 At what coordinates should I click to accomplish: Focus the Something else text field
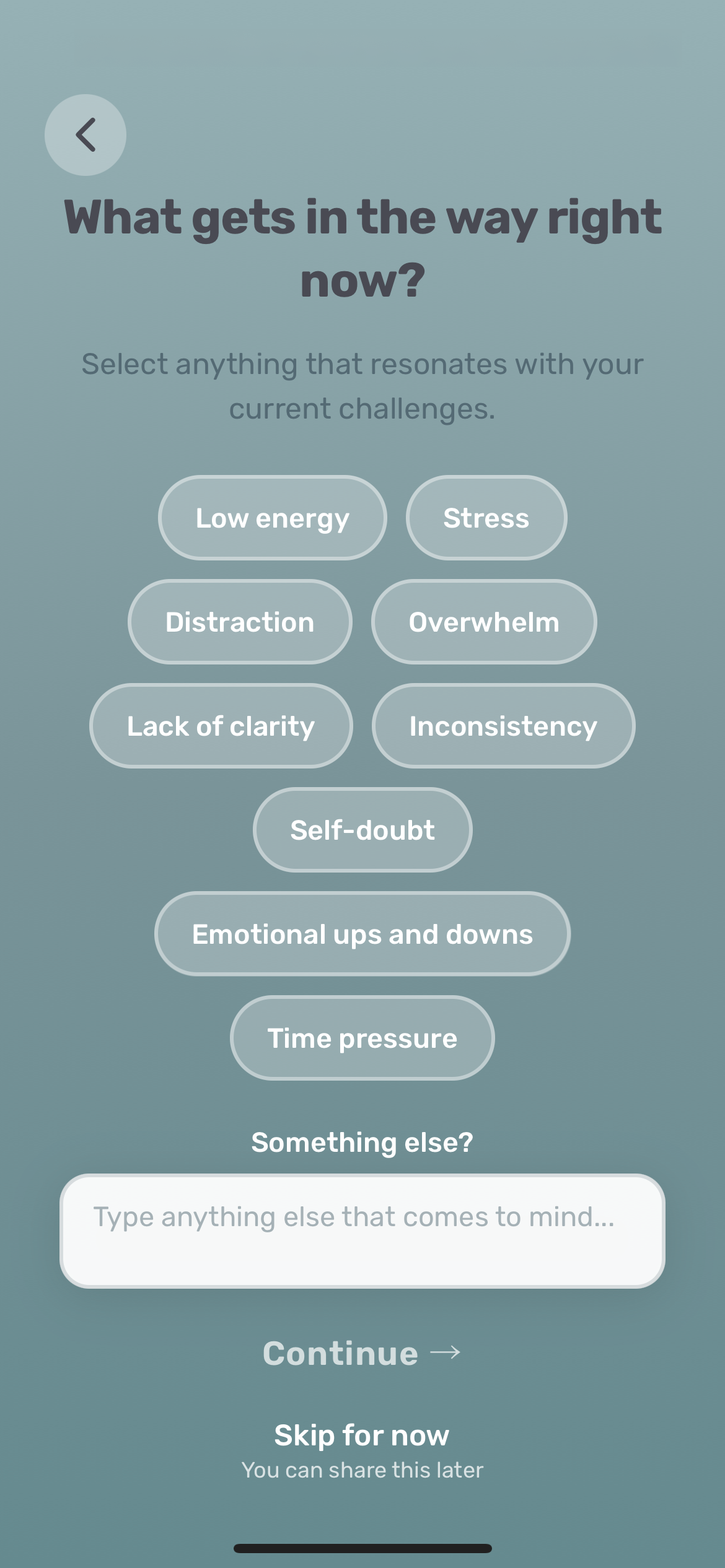(x=362, y=1231)
